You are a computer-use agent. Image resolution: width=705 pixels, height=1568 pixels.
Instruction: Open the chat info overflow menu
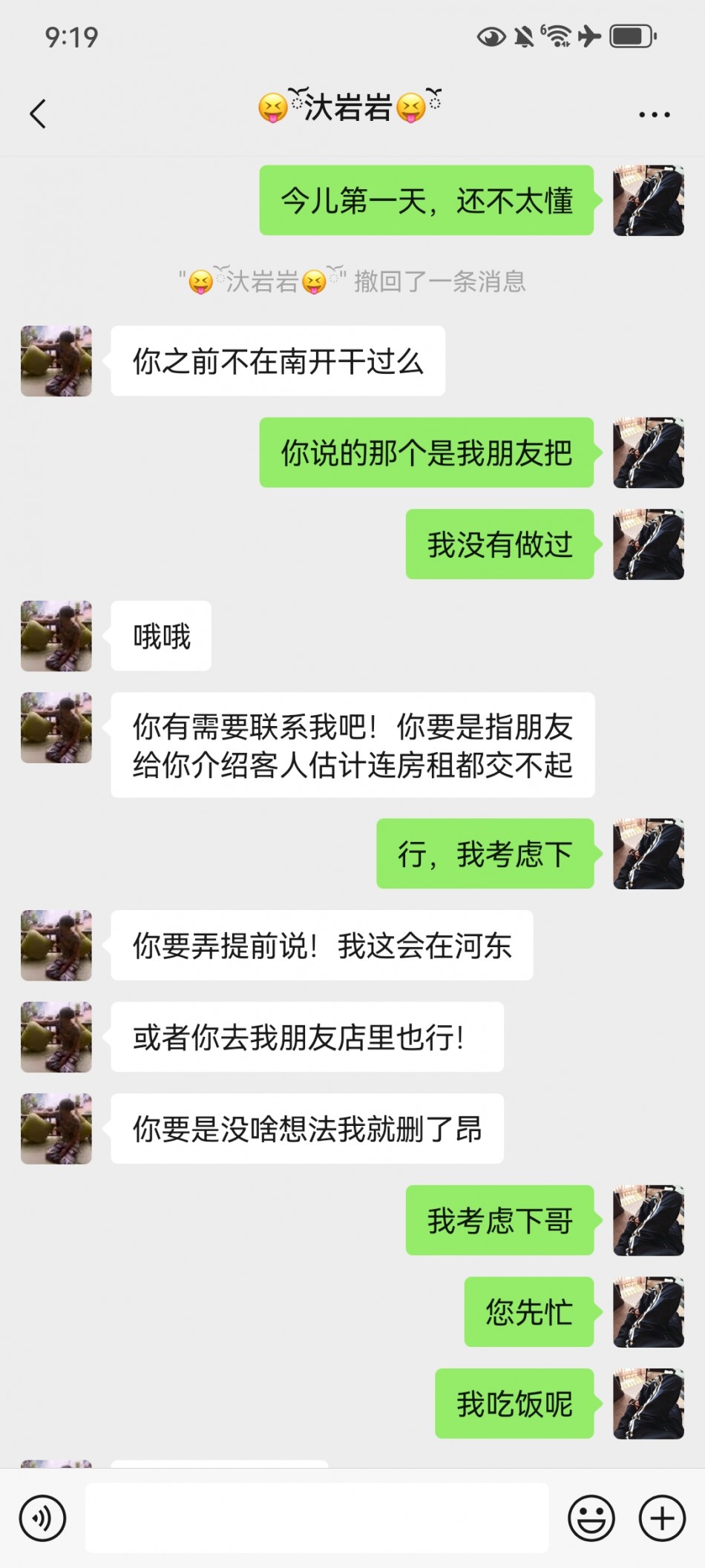pyautogui.click(x=654, y=114)
